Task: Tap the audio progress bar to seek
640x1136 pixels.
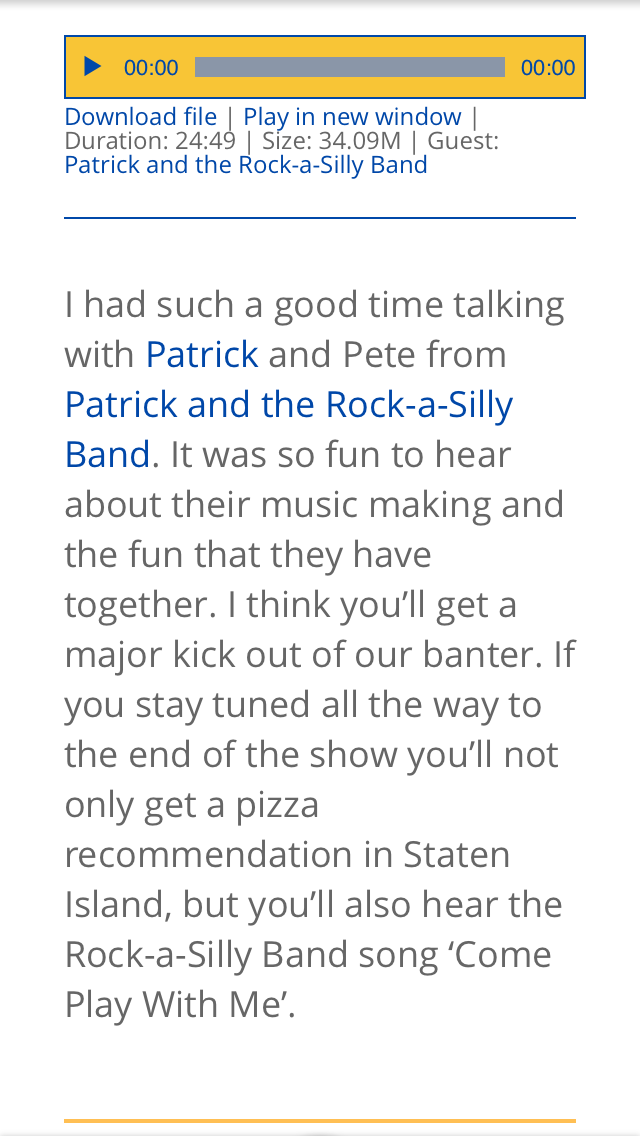Action: point(349,67)
